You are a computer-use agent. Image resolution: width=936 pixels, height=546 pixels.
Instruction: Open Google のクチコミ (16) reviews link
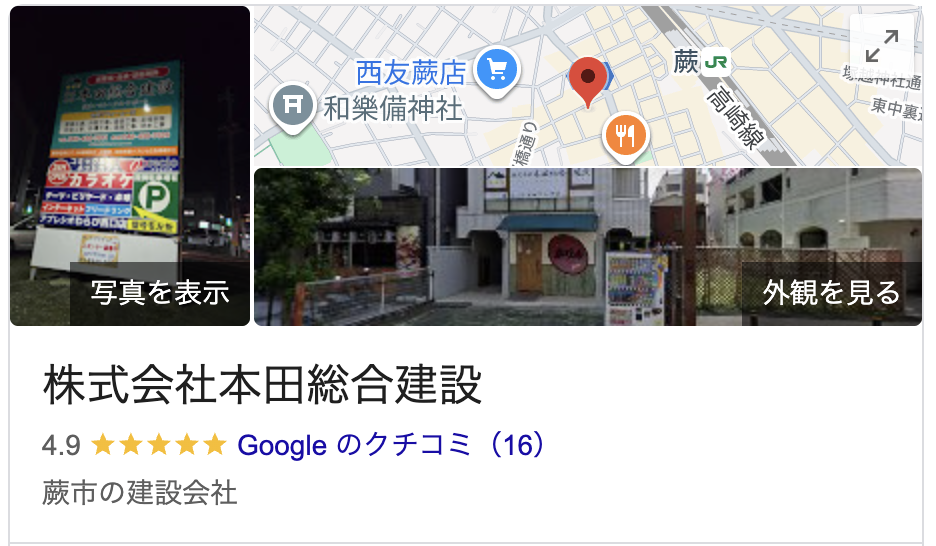391,445
